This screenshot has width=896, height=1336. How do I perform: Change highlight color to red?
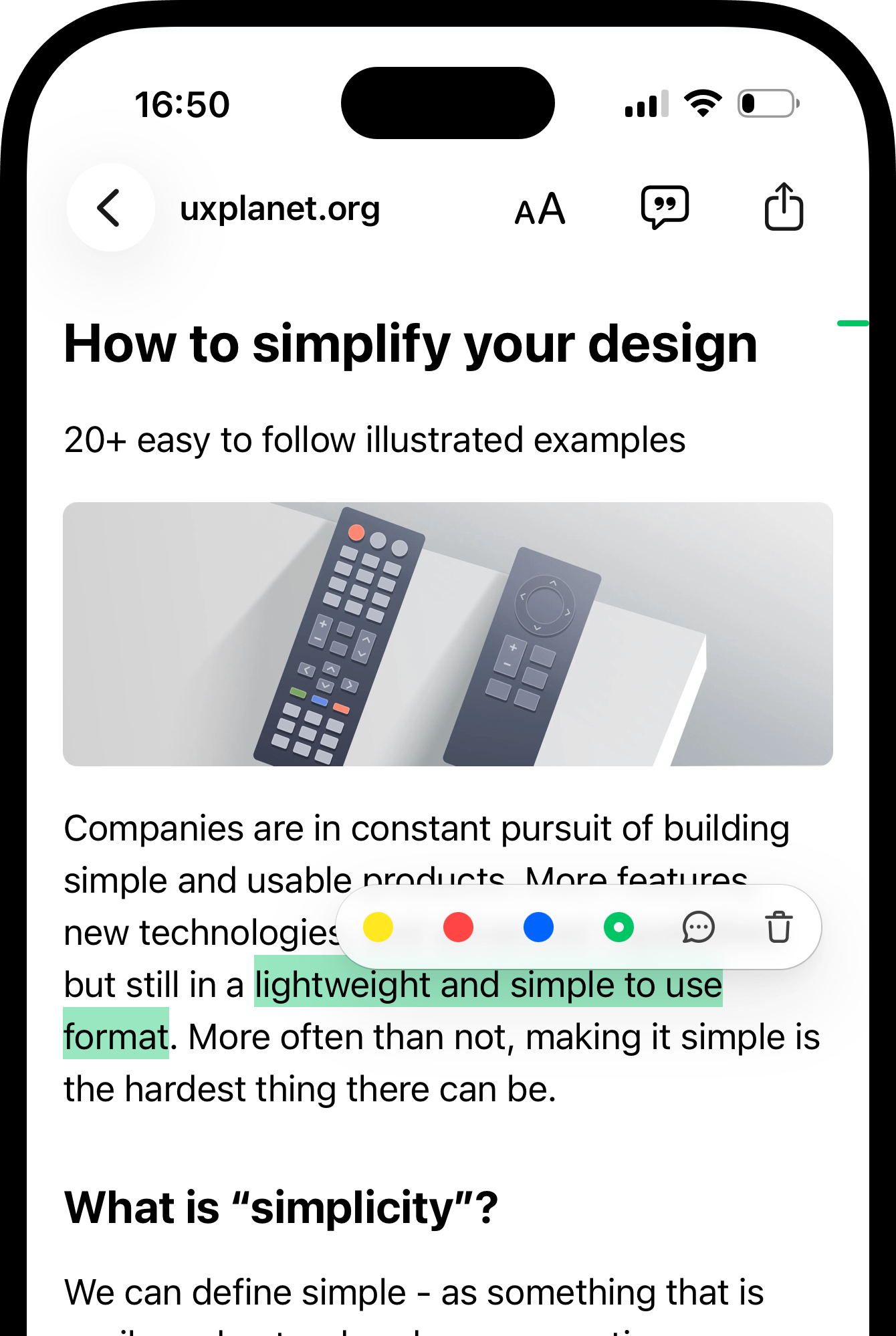tap(458, 927)
